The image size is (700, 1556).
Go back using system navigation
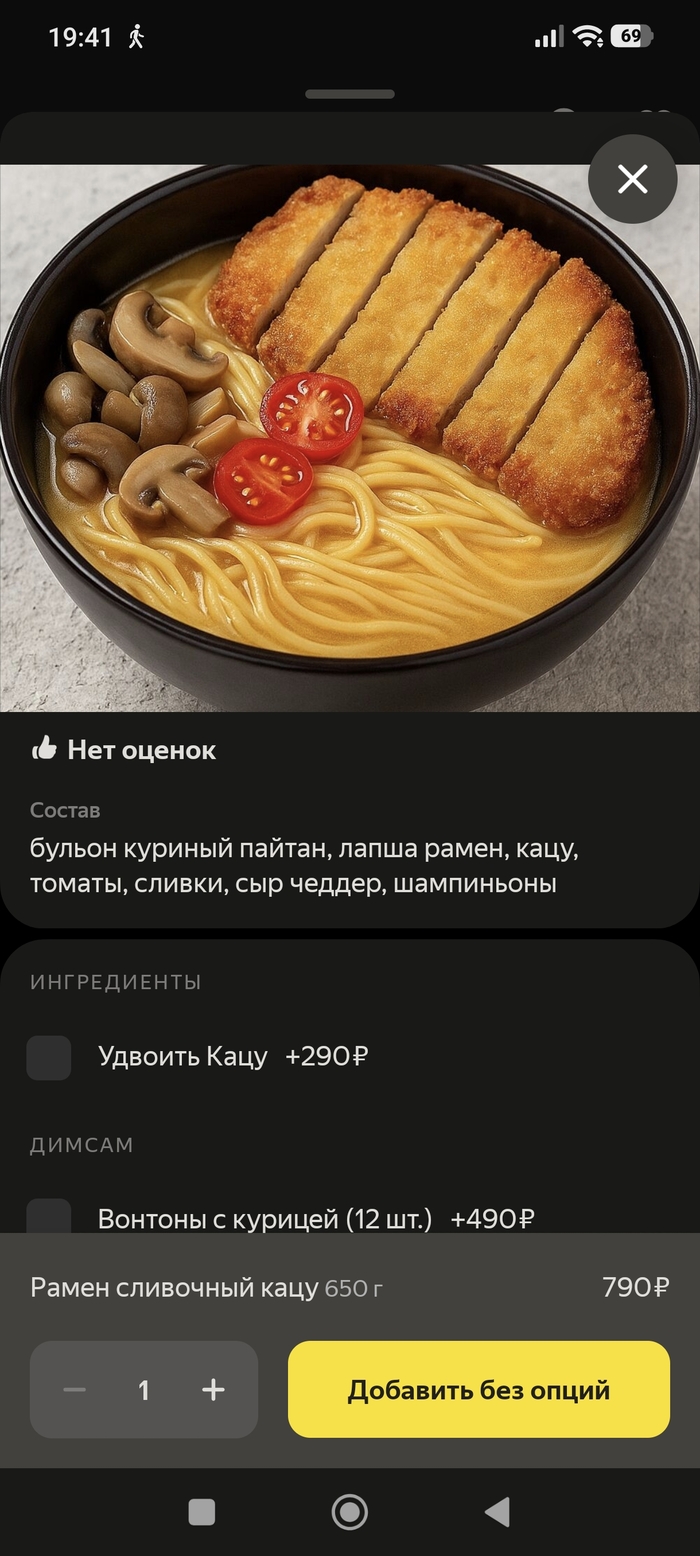(497, 1511)
